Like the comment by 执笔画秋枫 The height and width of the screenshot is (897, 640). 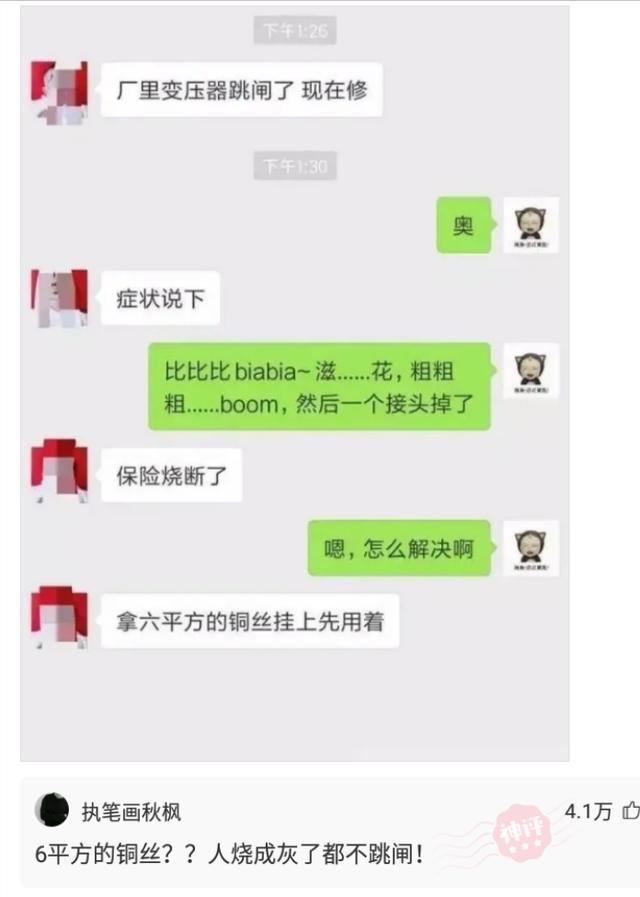[x=629, y=811]
